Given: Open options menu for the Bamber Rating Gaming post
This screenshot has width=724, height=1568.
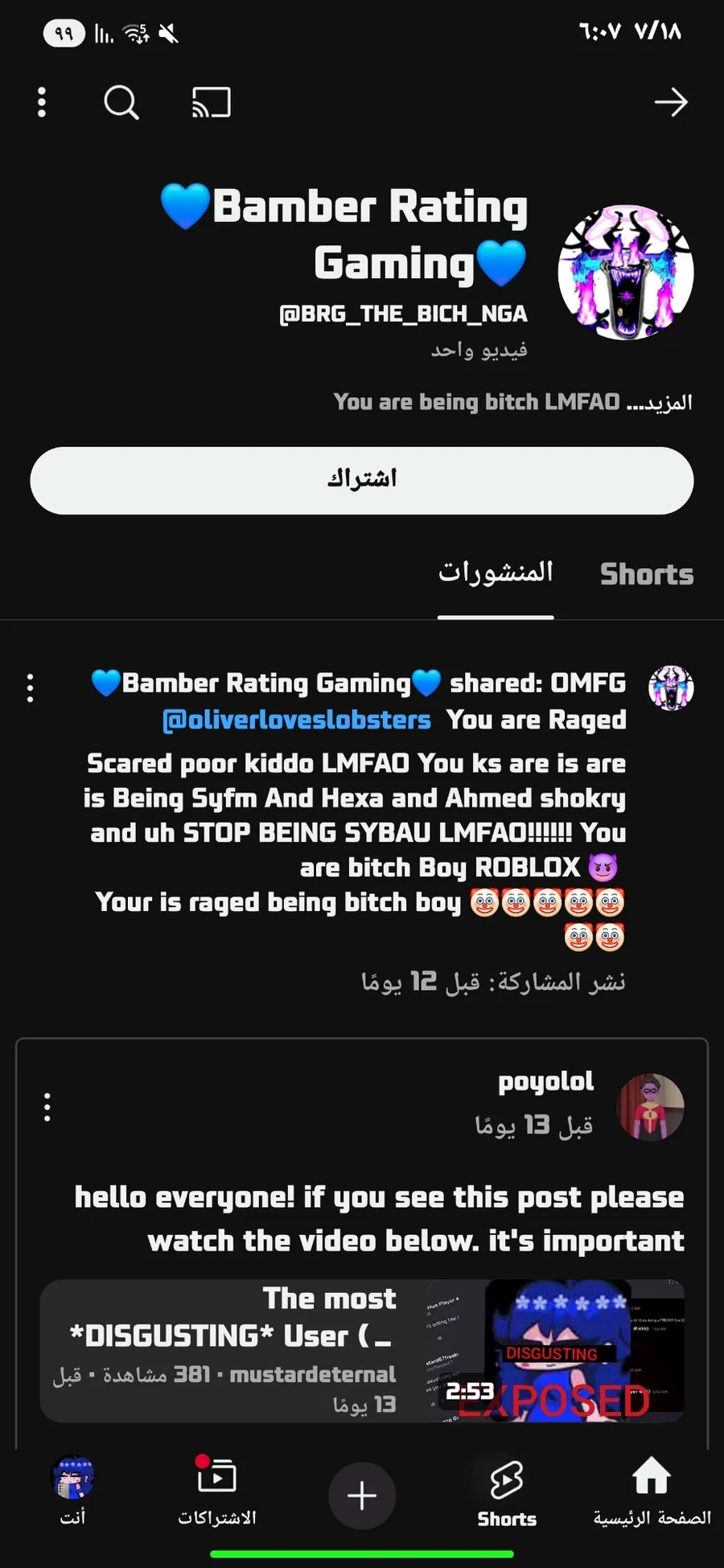Looking at the screenshot, I should [31, 688].
